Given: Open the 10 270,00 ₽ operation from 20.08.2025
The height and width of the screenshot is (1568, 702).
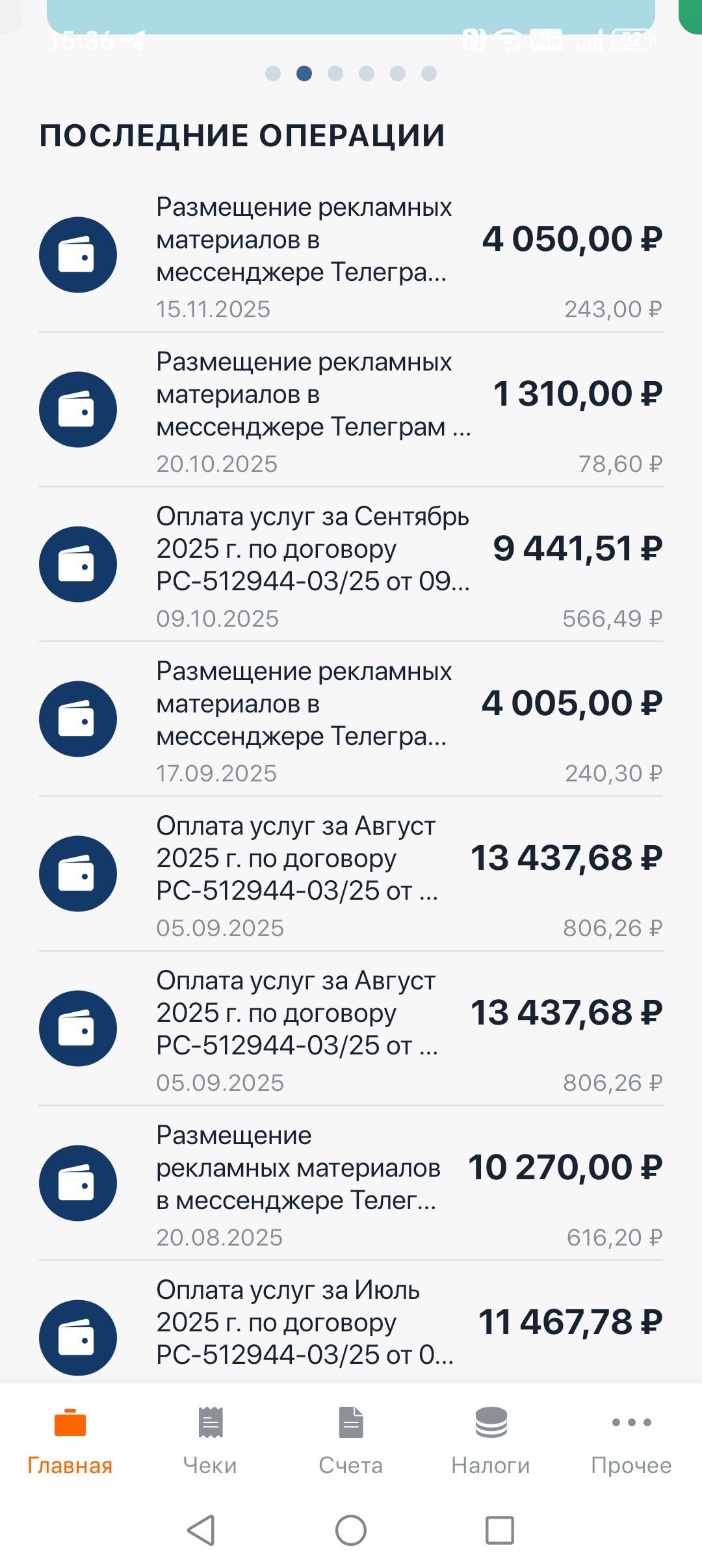Looking at the screenshot, I should (351, 1184).
